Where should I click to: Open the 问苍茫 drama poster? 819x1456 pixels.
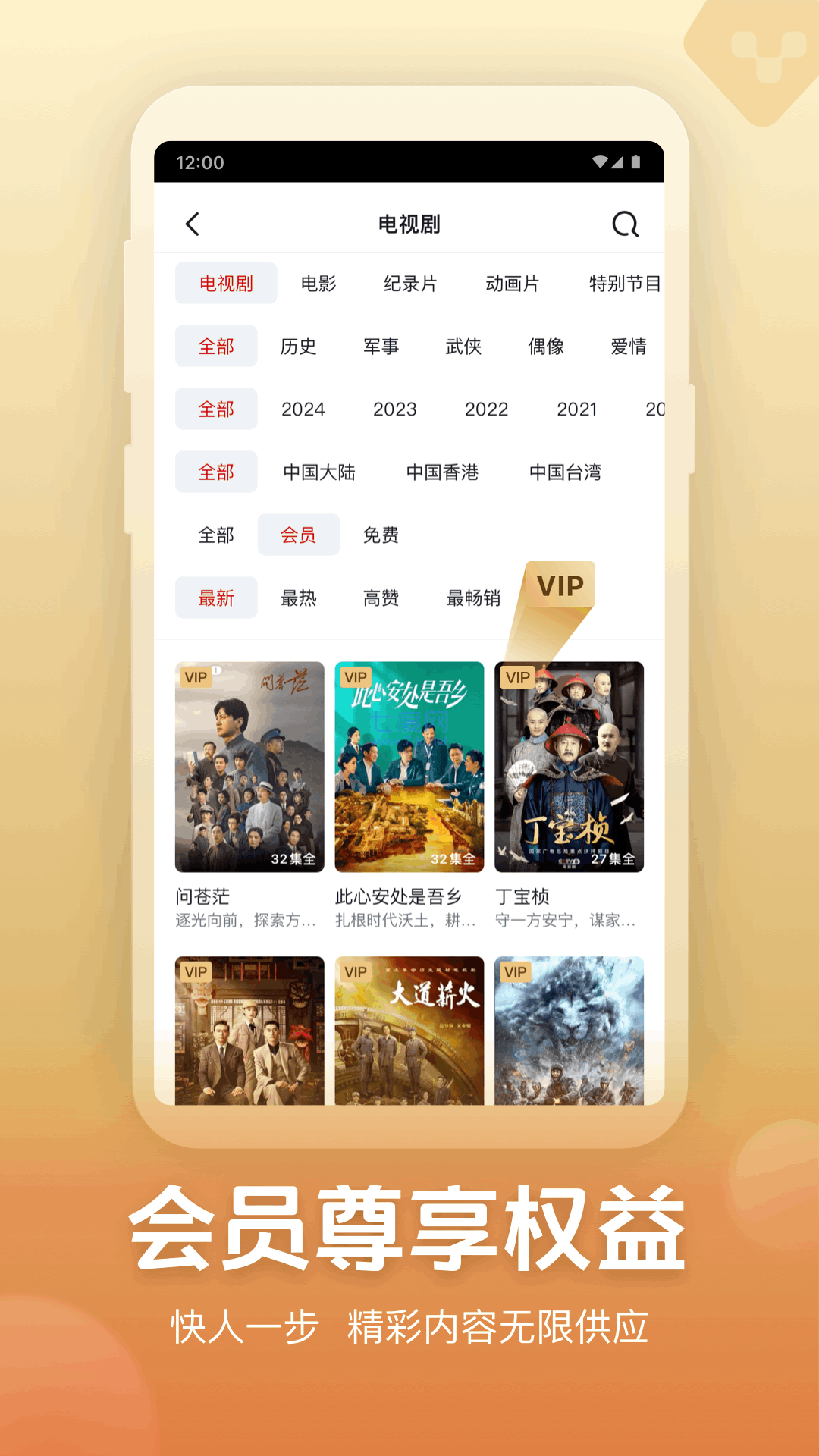tap(249, 766)
